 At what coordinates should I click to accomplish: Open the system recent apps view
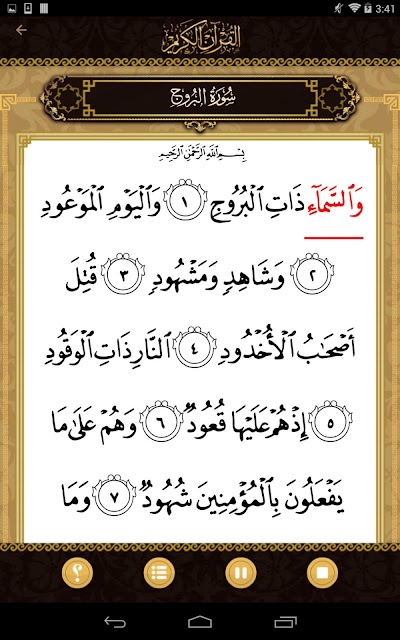[285, 622]
